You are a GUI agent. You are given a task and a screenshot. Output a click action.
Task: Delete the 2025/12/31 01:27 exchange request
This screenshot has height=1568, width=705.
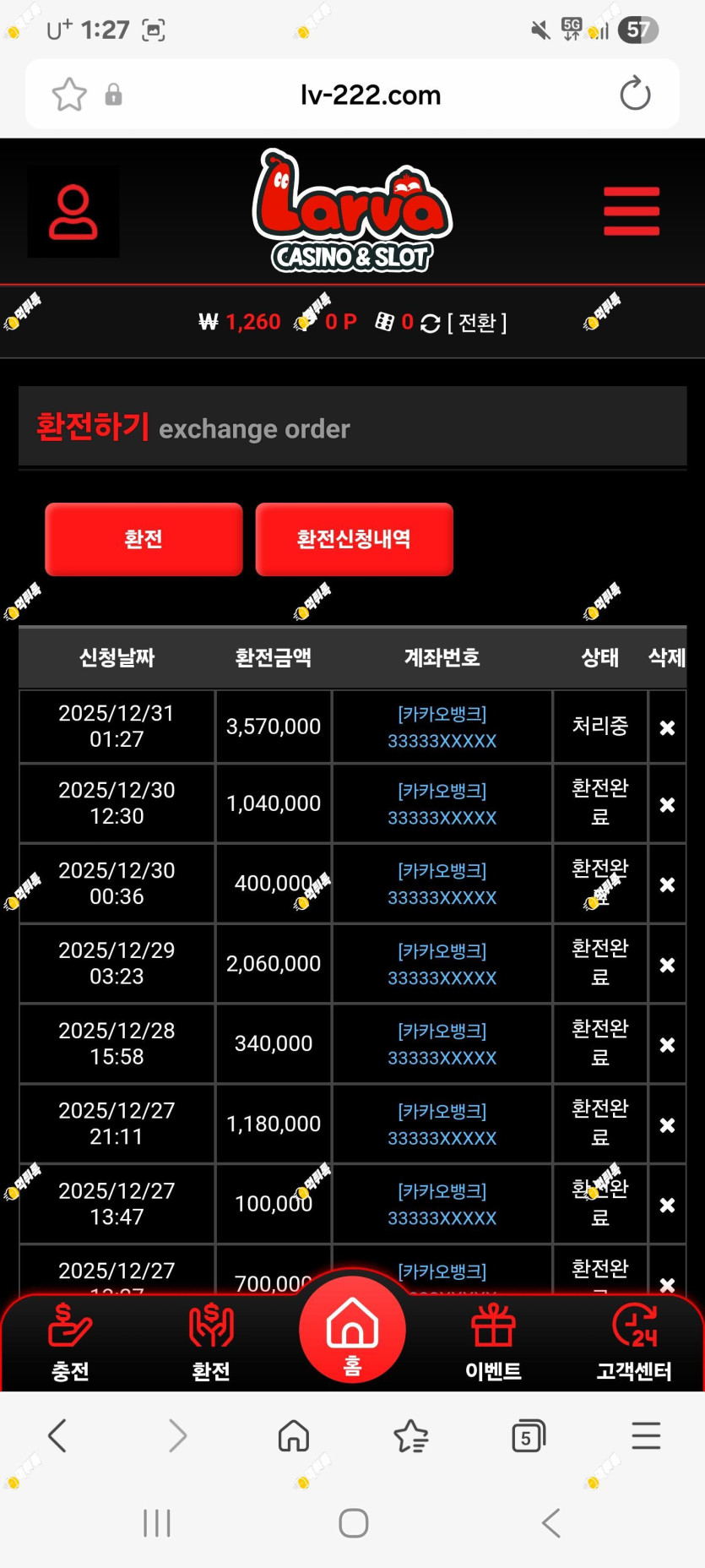pos(667,727)
